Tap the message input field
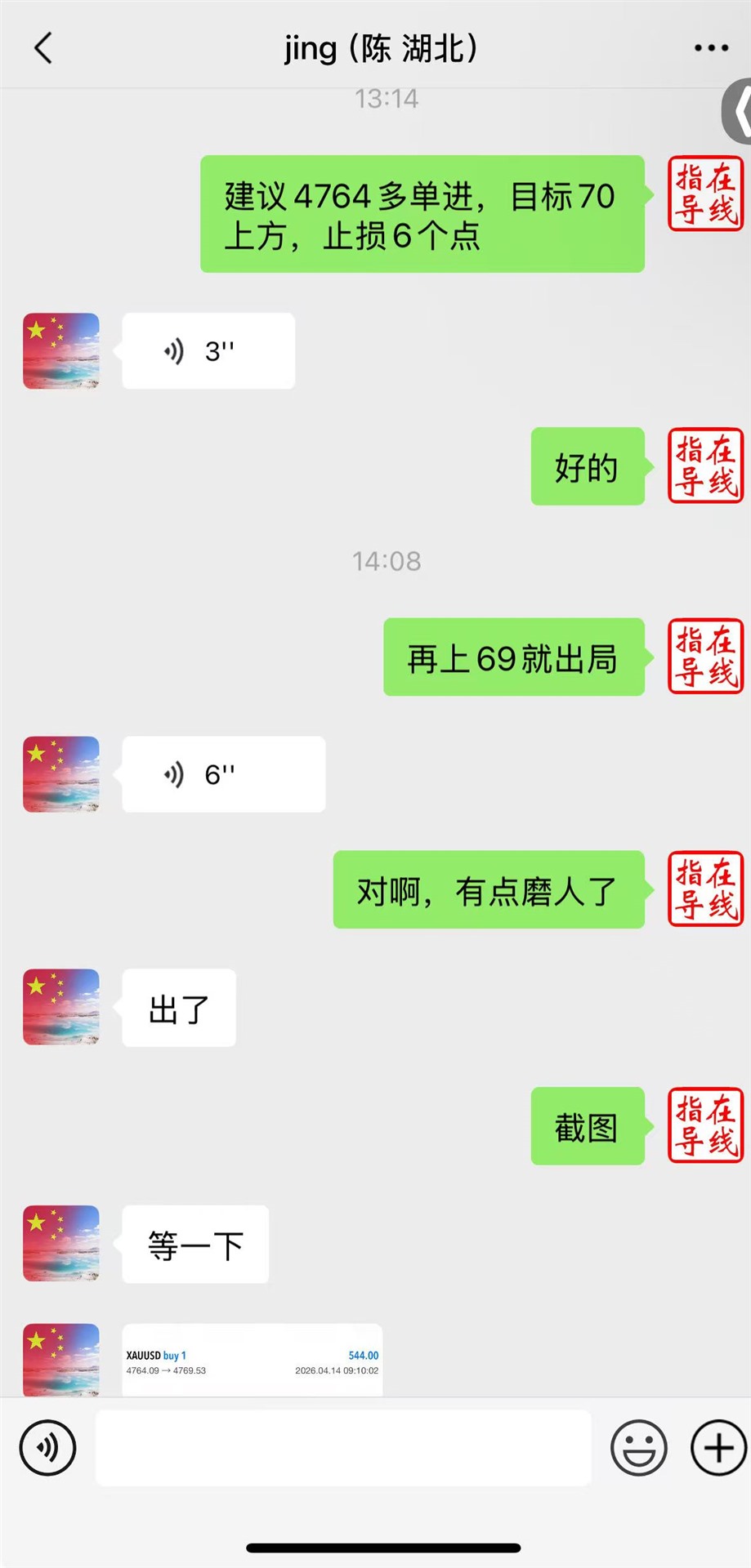751x1568 pixels. (343, 1447)
